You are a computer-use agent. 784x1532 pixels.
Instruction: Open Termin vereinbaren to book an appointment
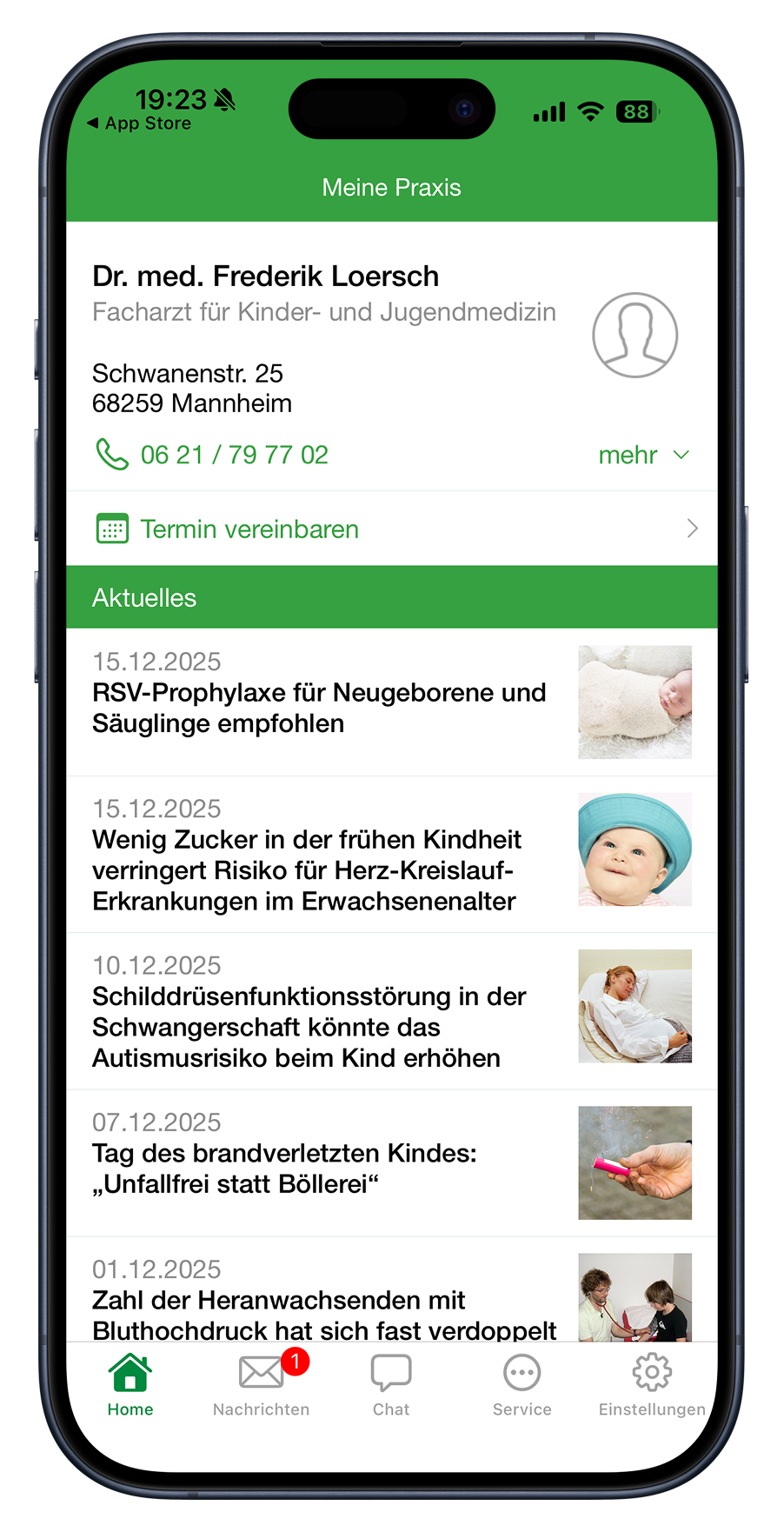point(391,529)
